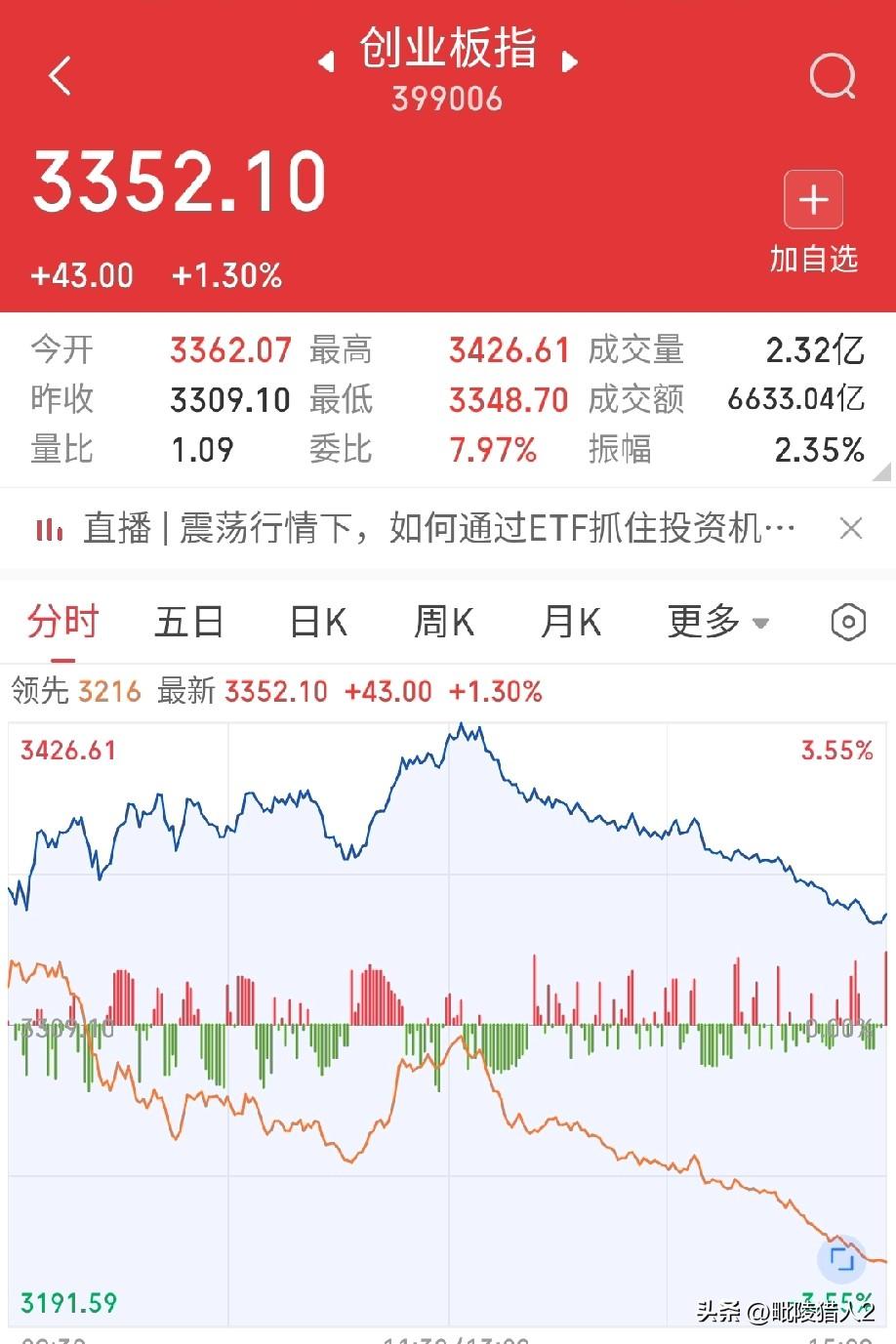
Task: Open chart settings hexagon icon
Action: click(x=848, y=622)
